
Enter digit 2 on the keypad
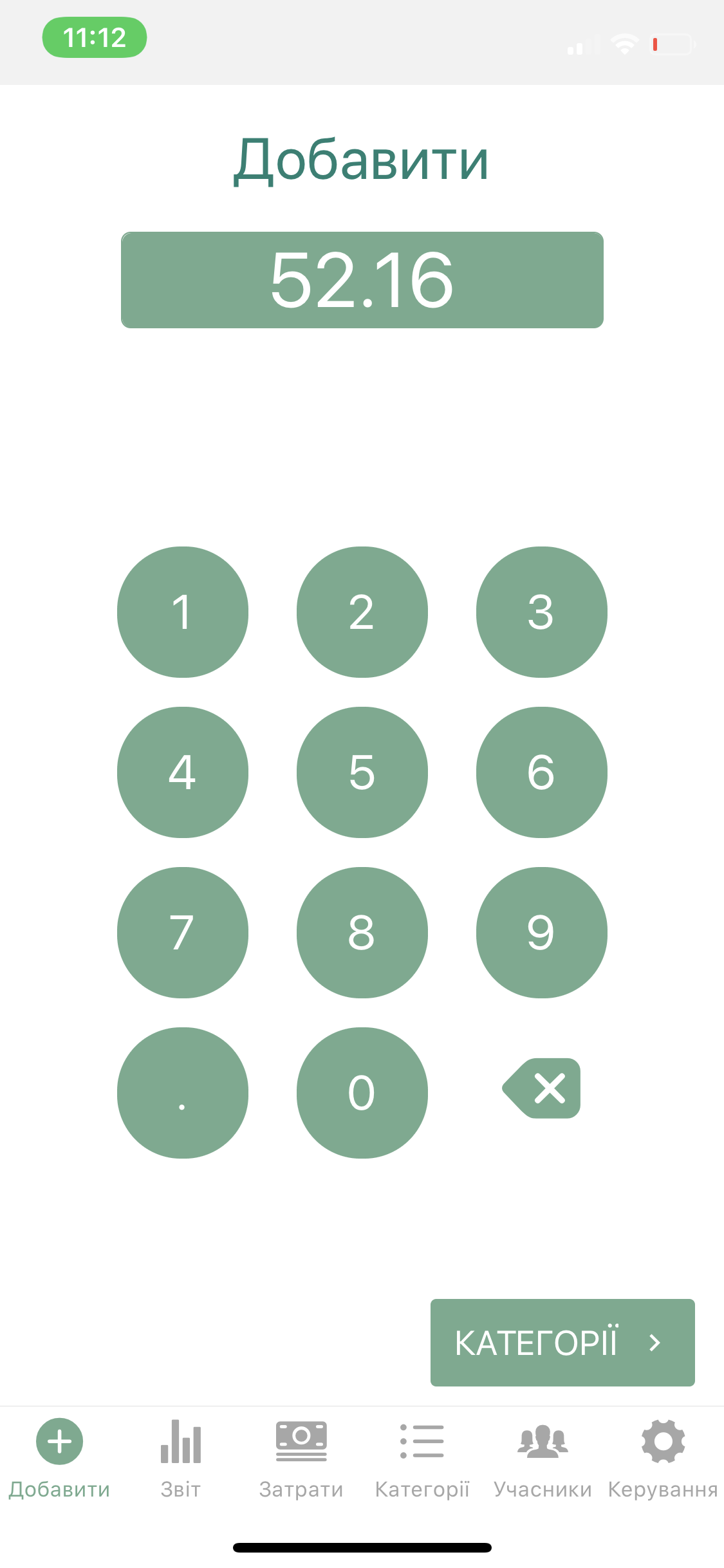pos(362,611)
